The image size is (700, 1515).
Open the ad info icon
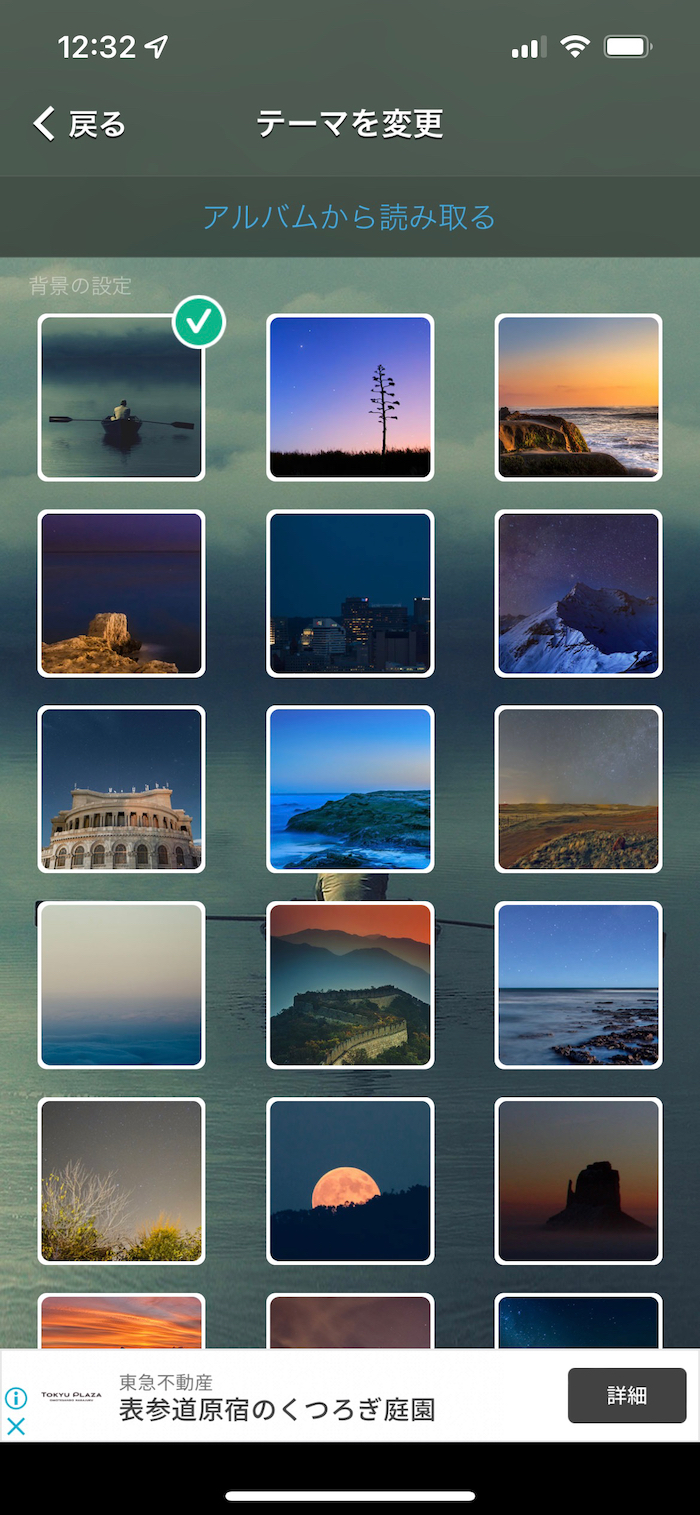click(16, 1398)
